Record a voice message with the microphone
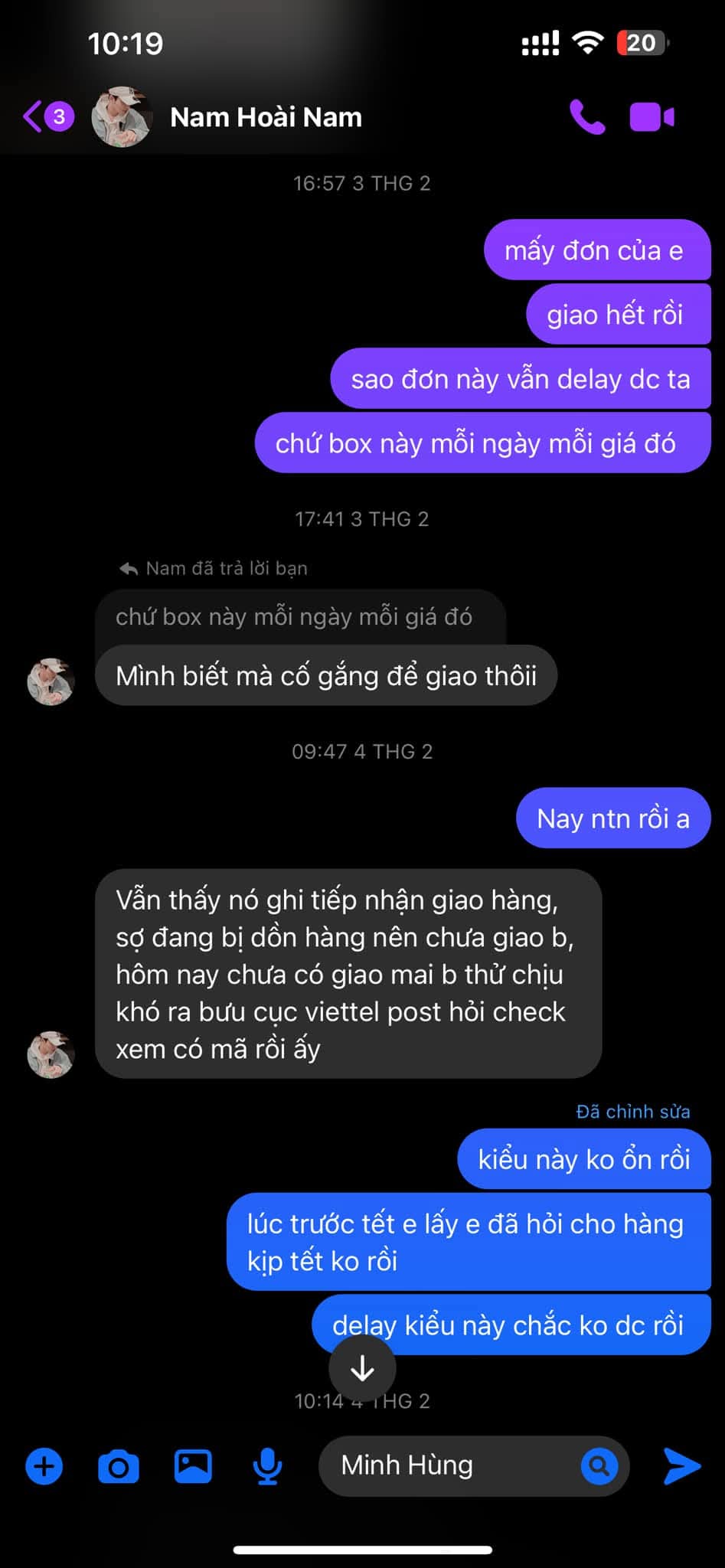The height and width of the screenshot is (1568, 725). [267, 1466]
